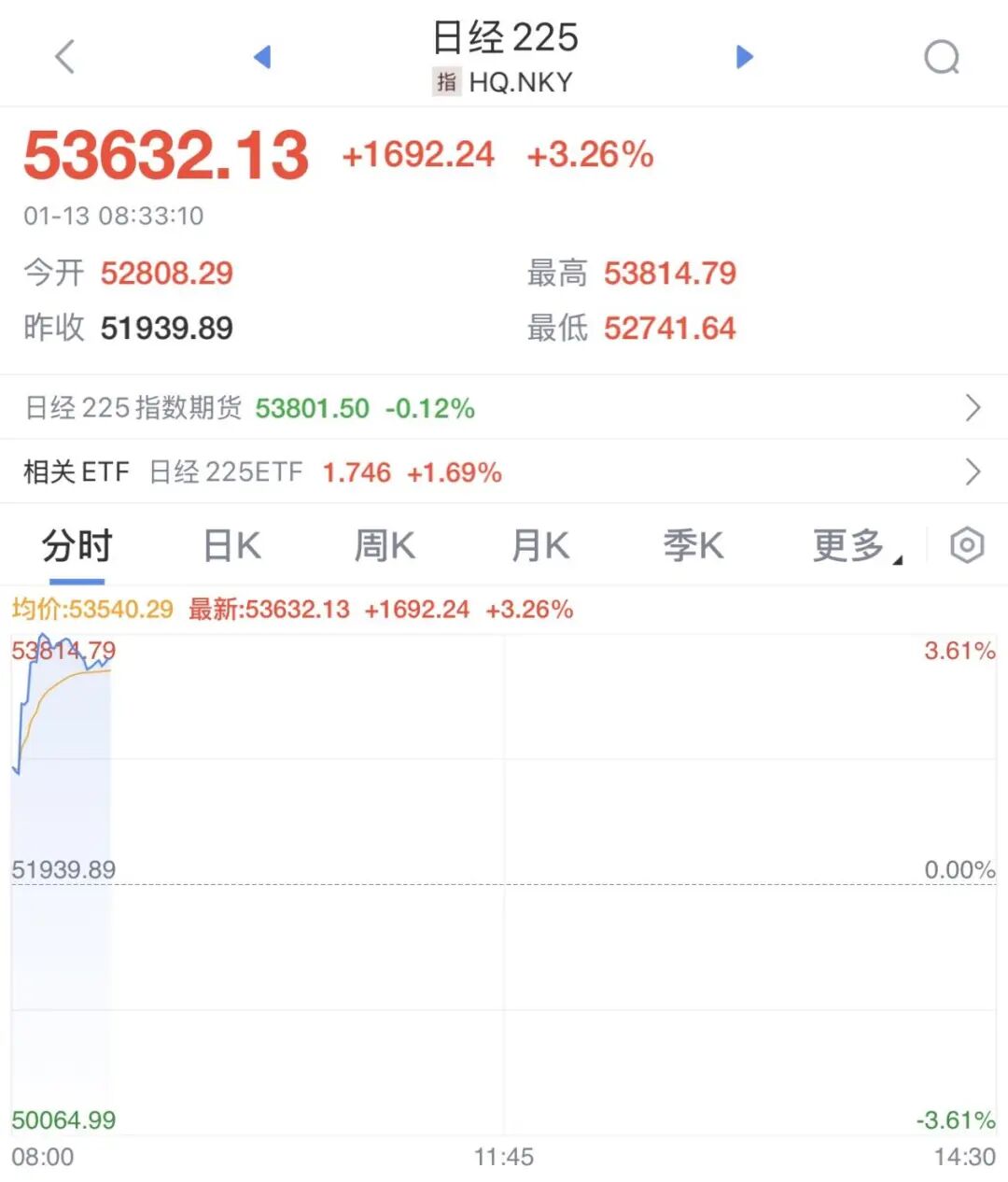Expand the 相关ETF related ETF row
The image size is (1008, 1182).
[504, 471]
